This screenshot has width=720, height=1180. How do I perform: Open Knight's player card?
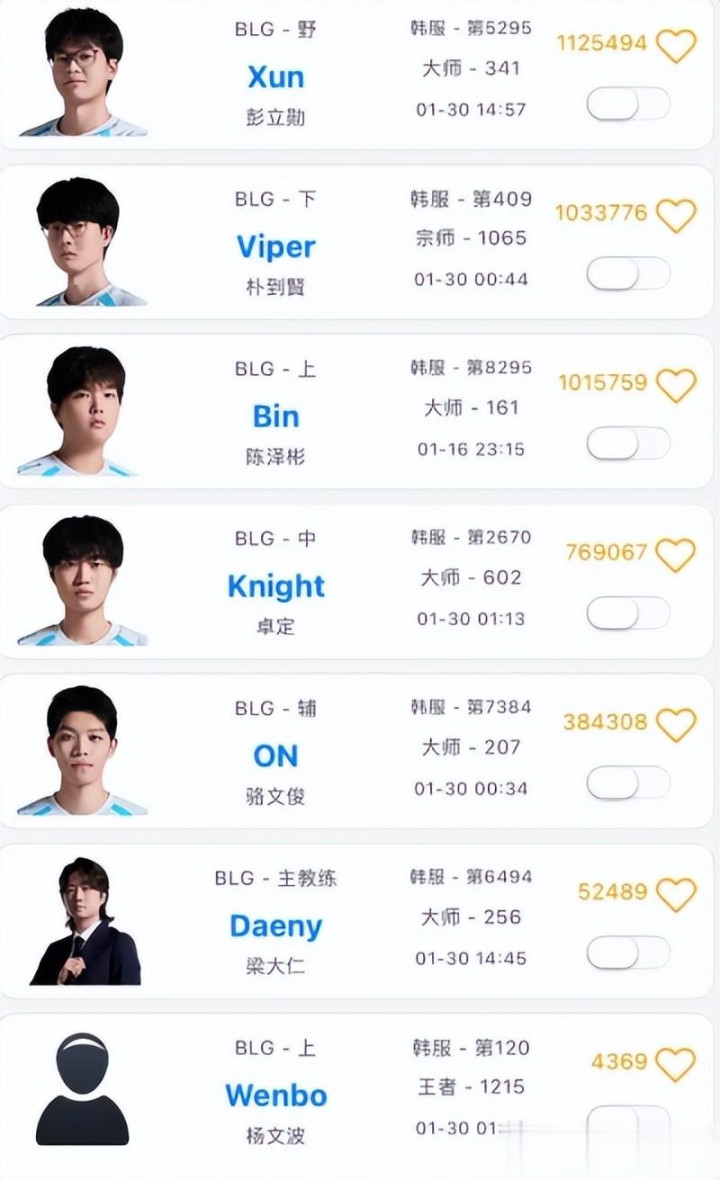tap(276, 586)
